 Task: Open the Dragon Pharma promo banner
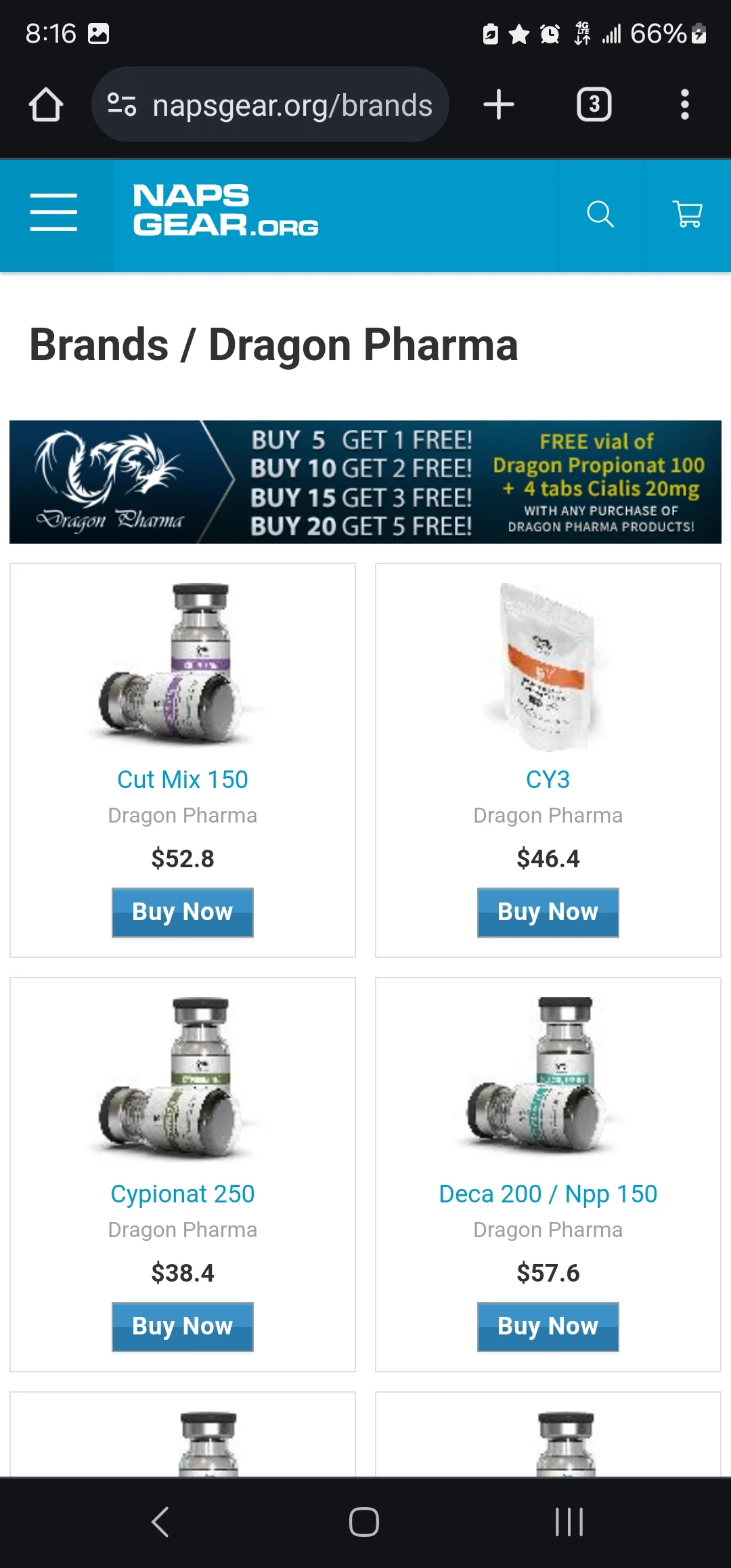pyautogui.click(x=365, y=482)
